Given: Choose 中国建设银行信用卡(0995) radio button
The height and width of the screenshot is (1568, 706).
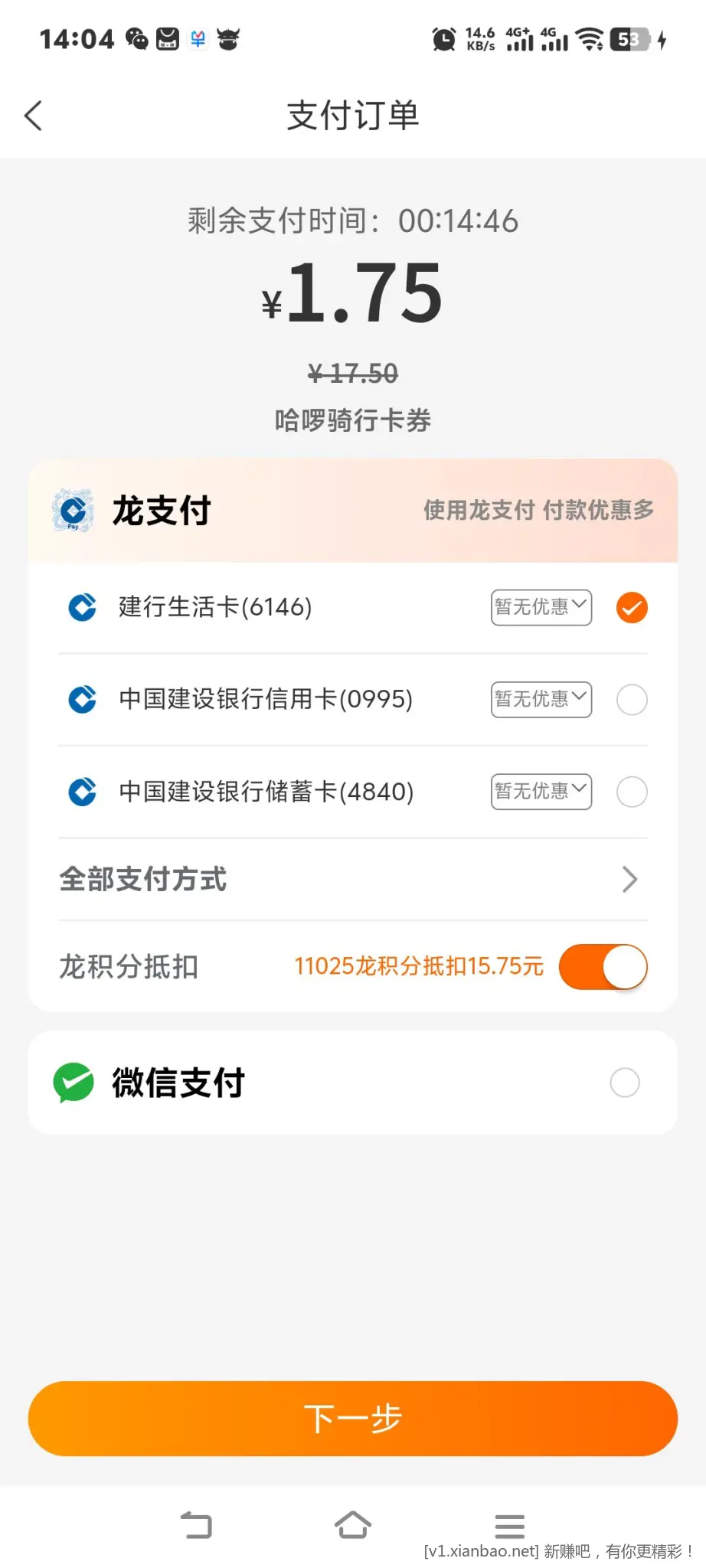Looking at the screenshot, I should click(632, 700).
